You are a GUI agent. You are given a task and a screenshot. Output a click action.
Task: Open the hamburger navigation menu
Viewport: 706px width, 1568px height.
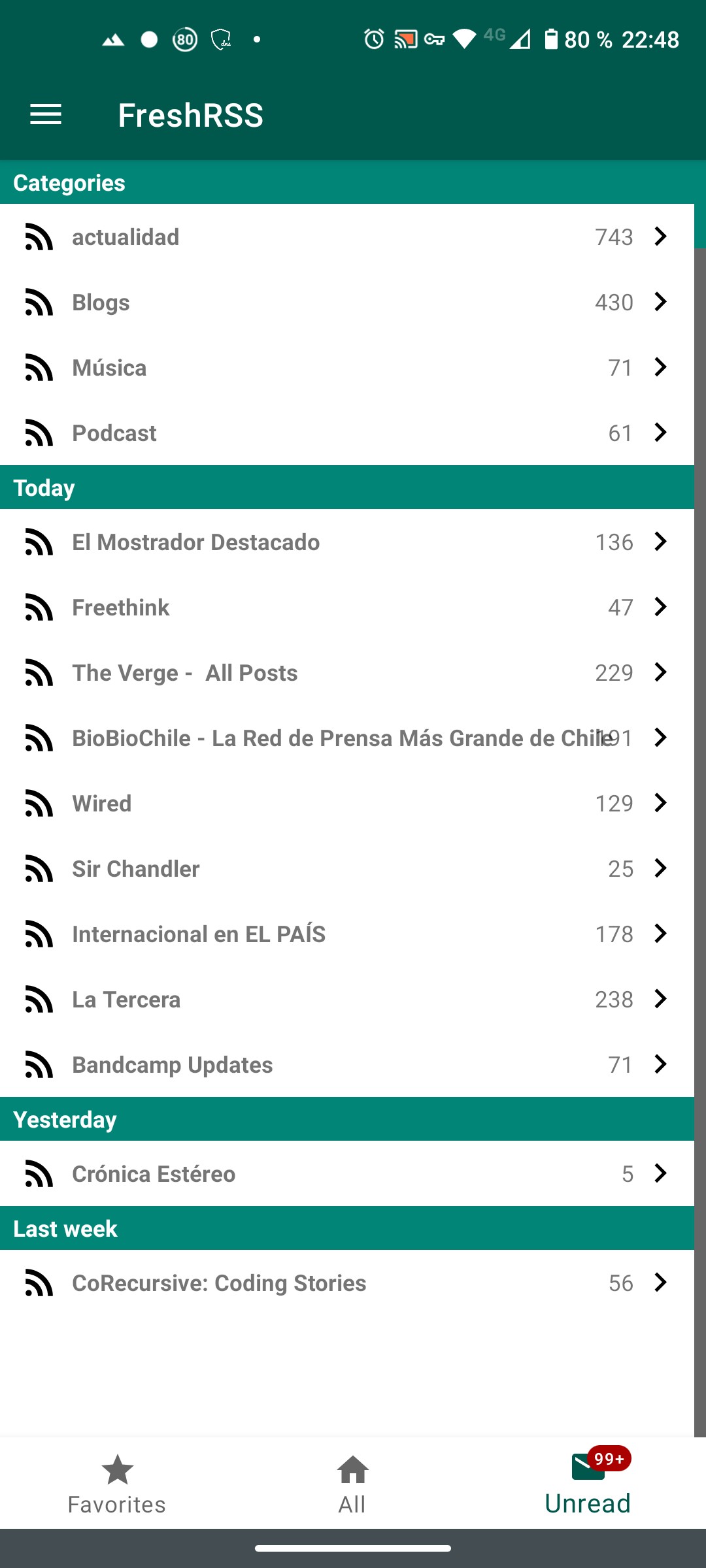pos(46,115)
